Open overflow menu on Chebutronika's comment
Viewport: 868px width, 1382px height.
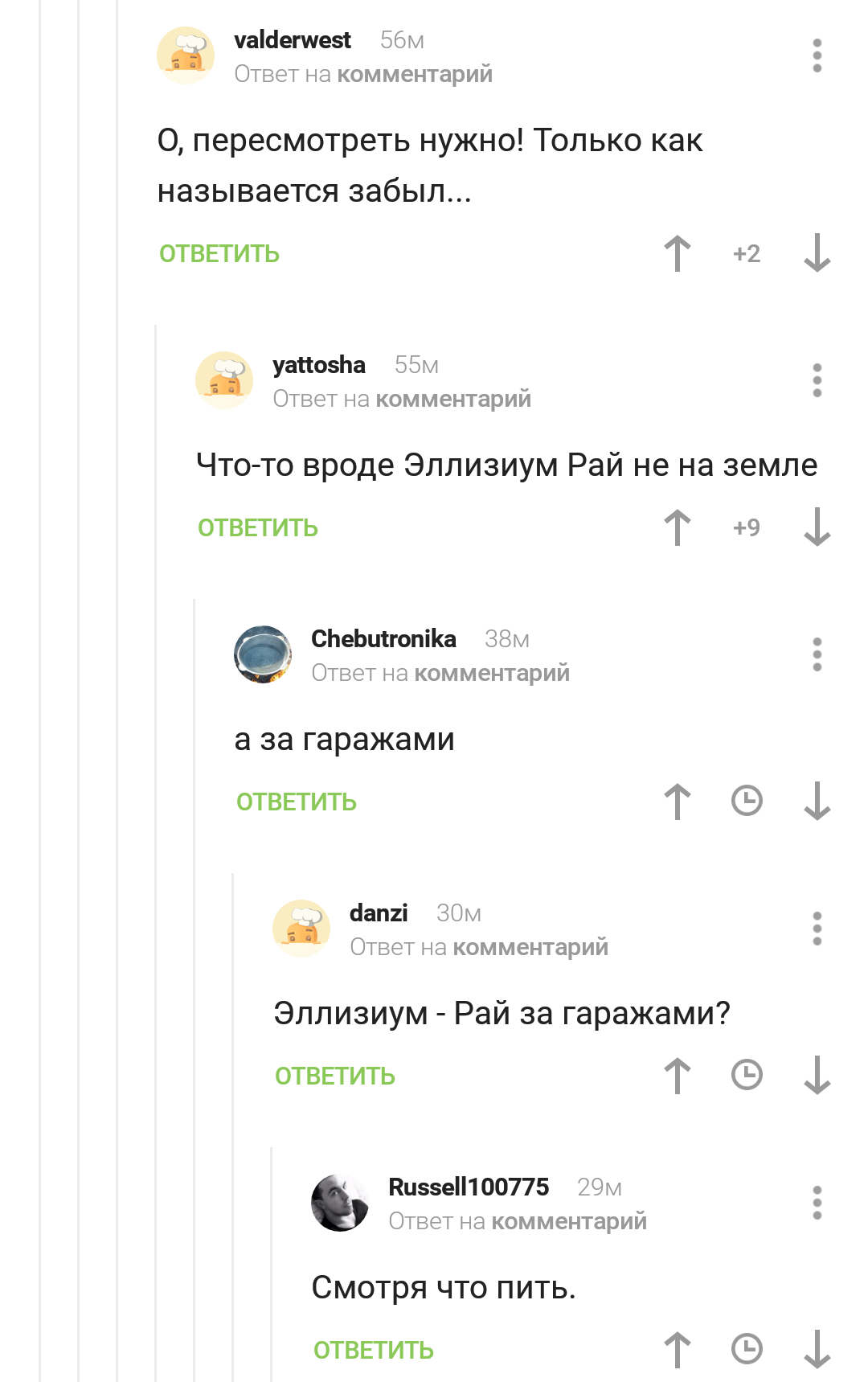tap(817, 654)
